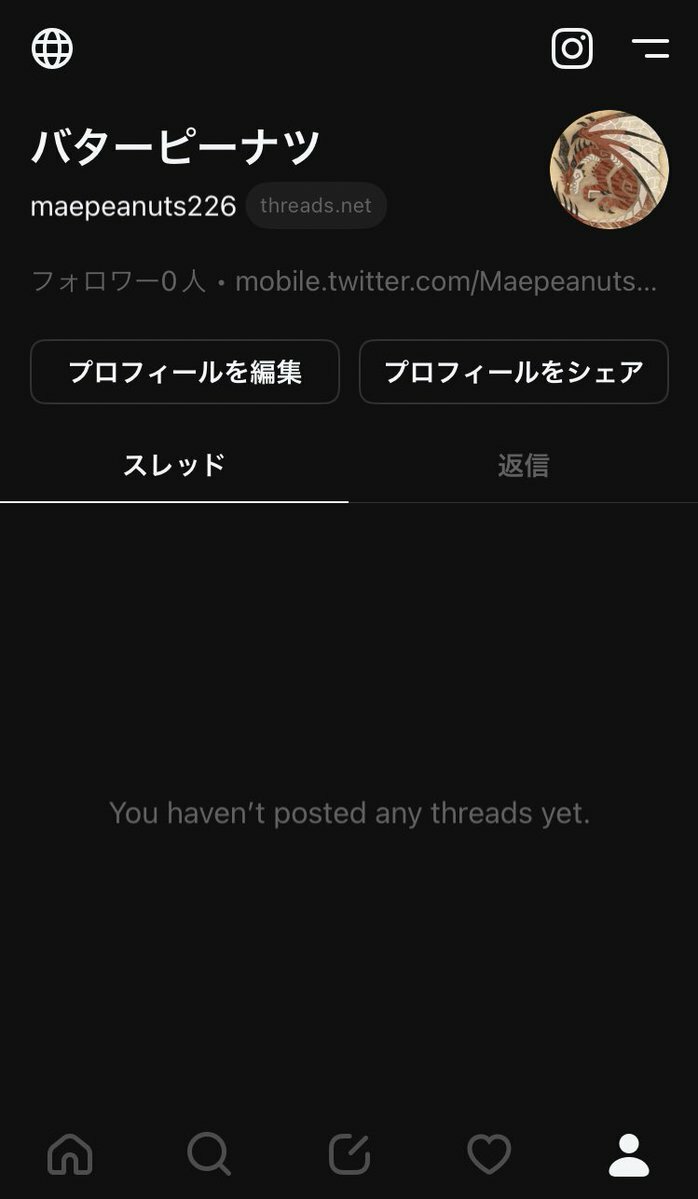Screen dimensions: 698x1199
Task: Open the two-line settings menu
Action: click(x=651, y=48)
